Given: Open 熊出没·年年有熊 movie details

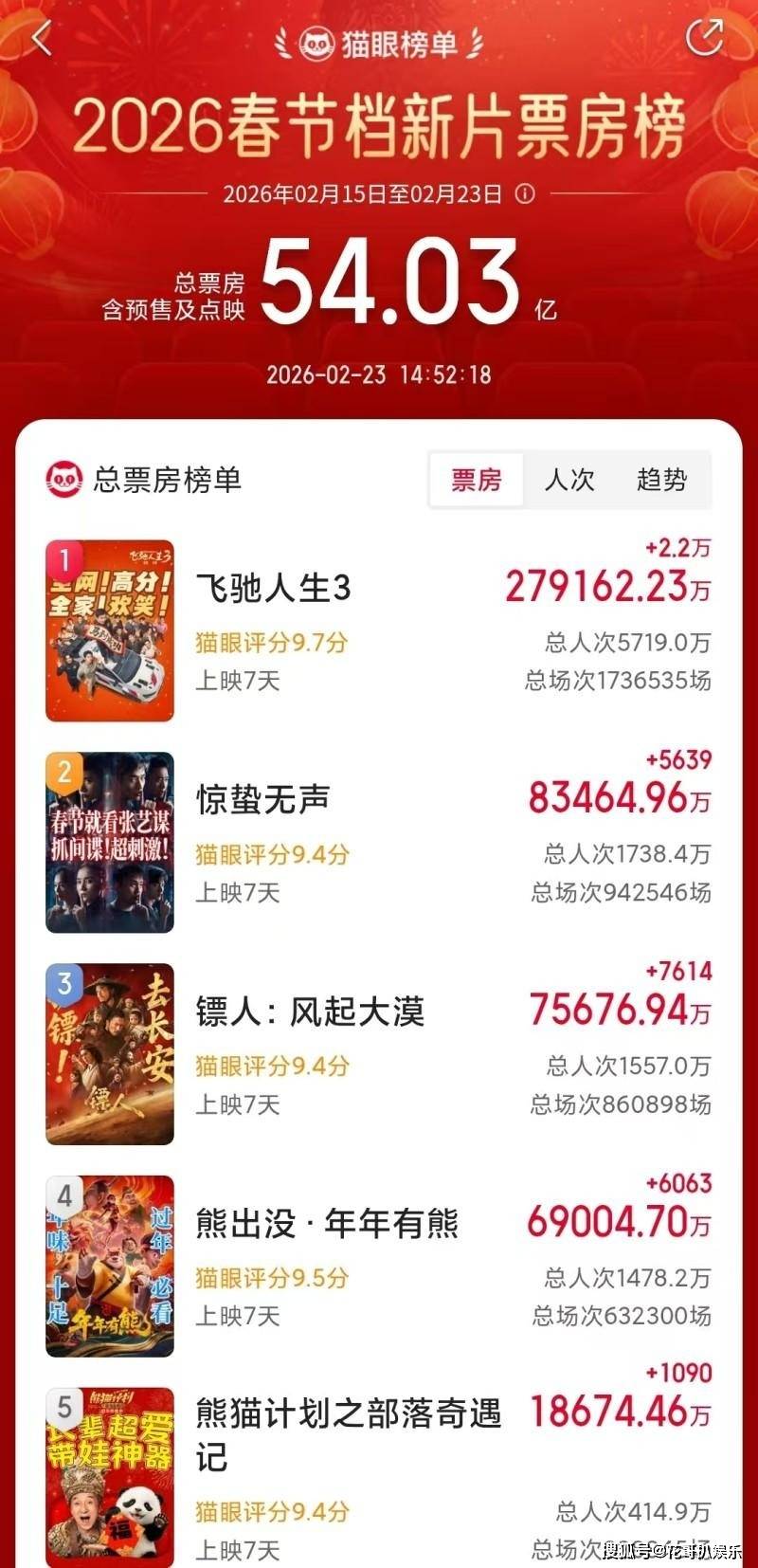Looking at the screenshot, I should click(x=327, y=1224).
